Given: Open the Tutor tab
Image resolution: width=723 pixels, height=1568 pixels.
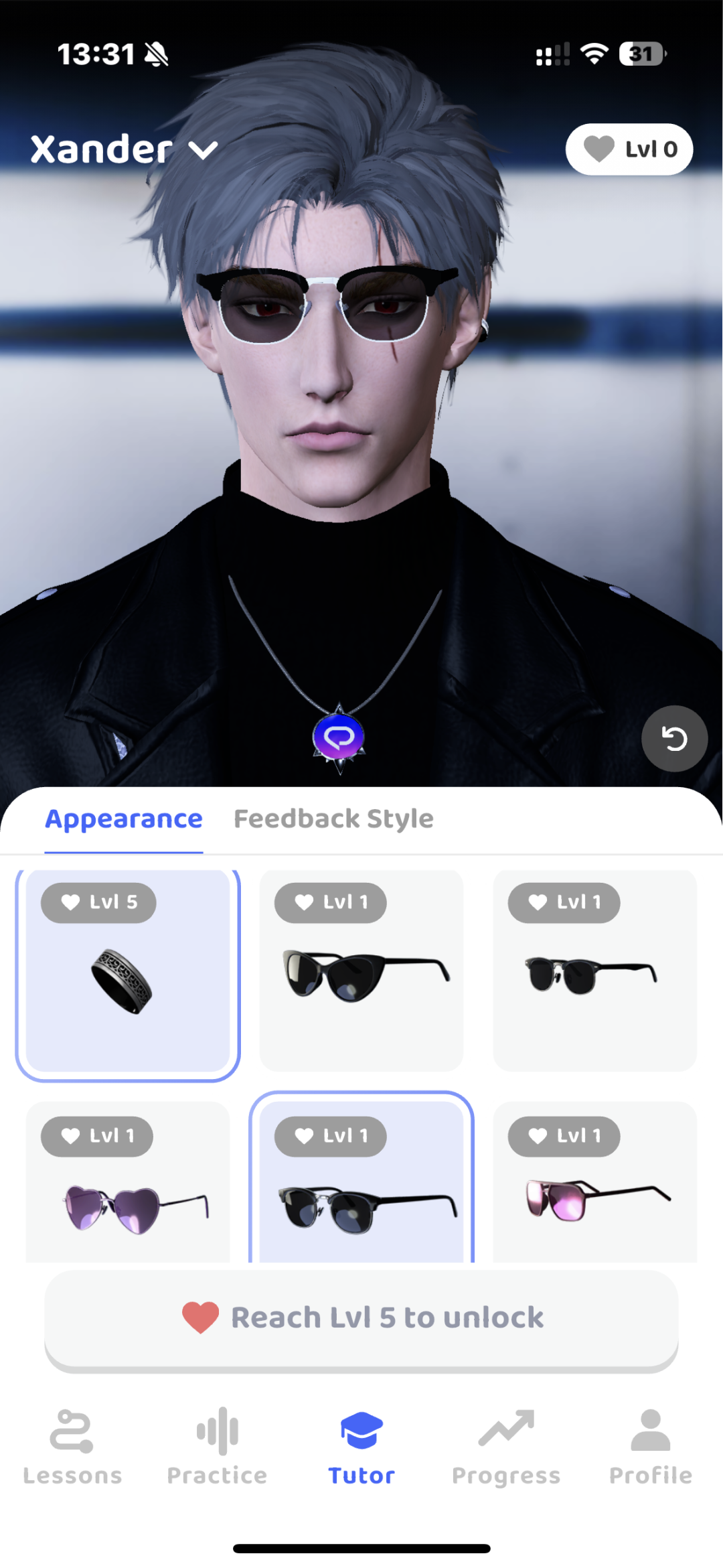Looking at the screenshot, I should pyautogui.click(x=361, y=1447).
